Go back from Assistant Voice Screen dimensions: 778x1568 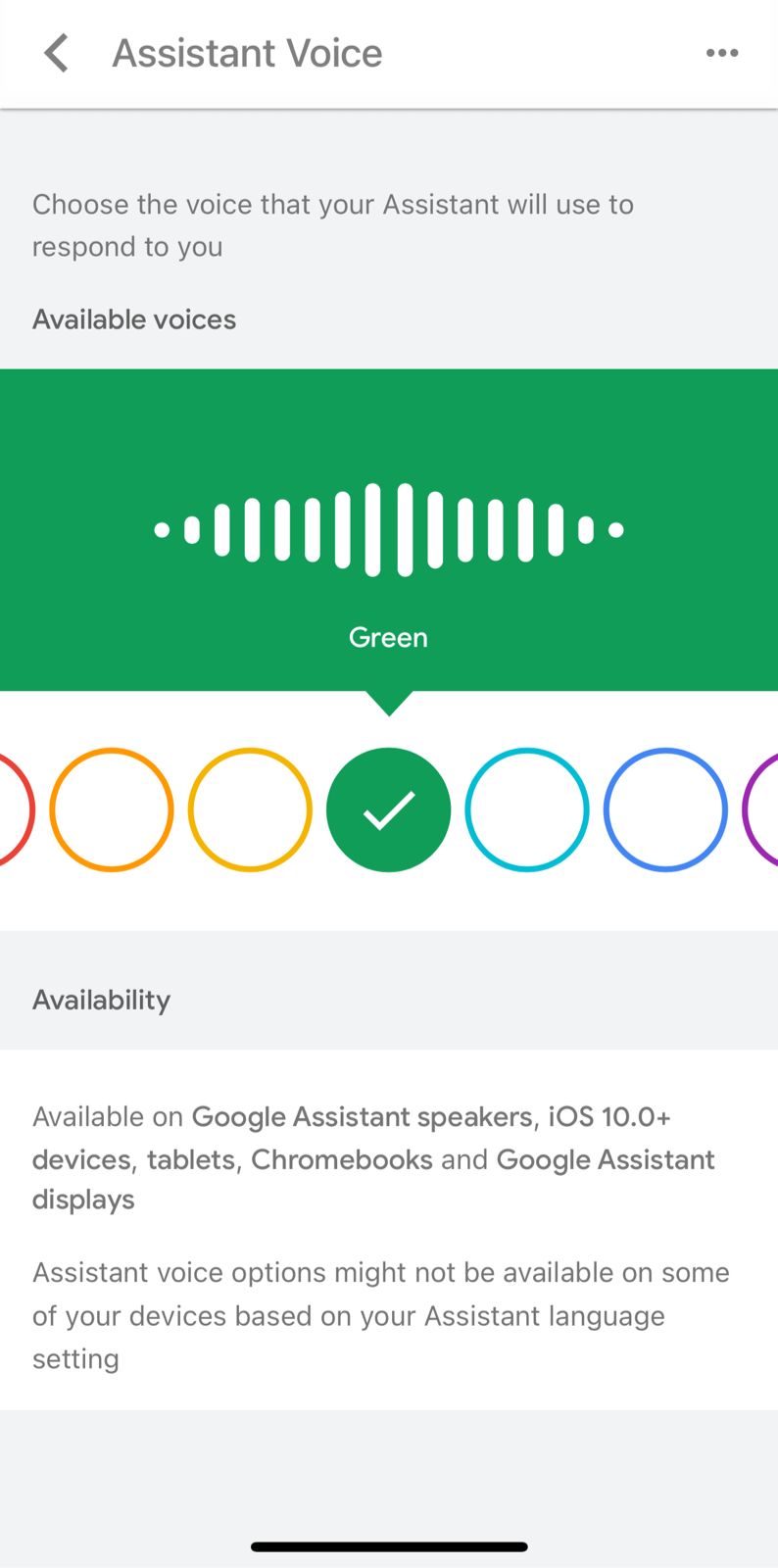click(x=57, y=53)
